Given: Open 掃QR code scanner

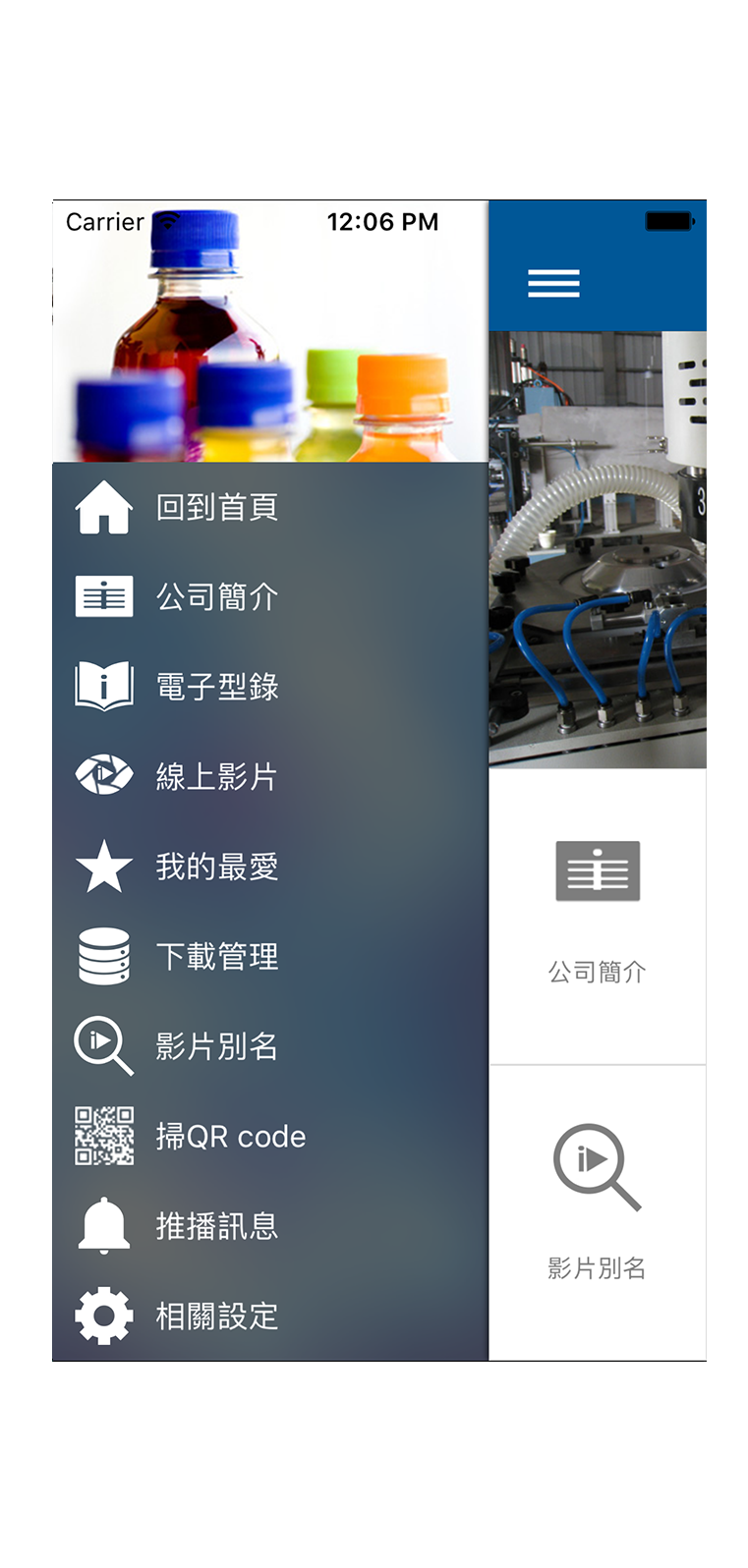Looking at the screenshot, I should point(270,1137).
